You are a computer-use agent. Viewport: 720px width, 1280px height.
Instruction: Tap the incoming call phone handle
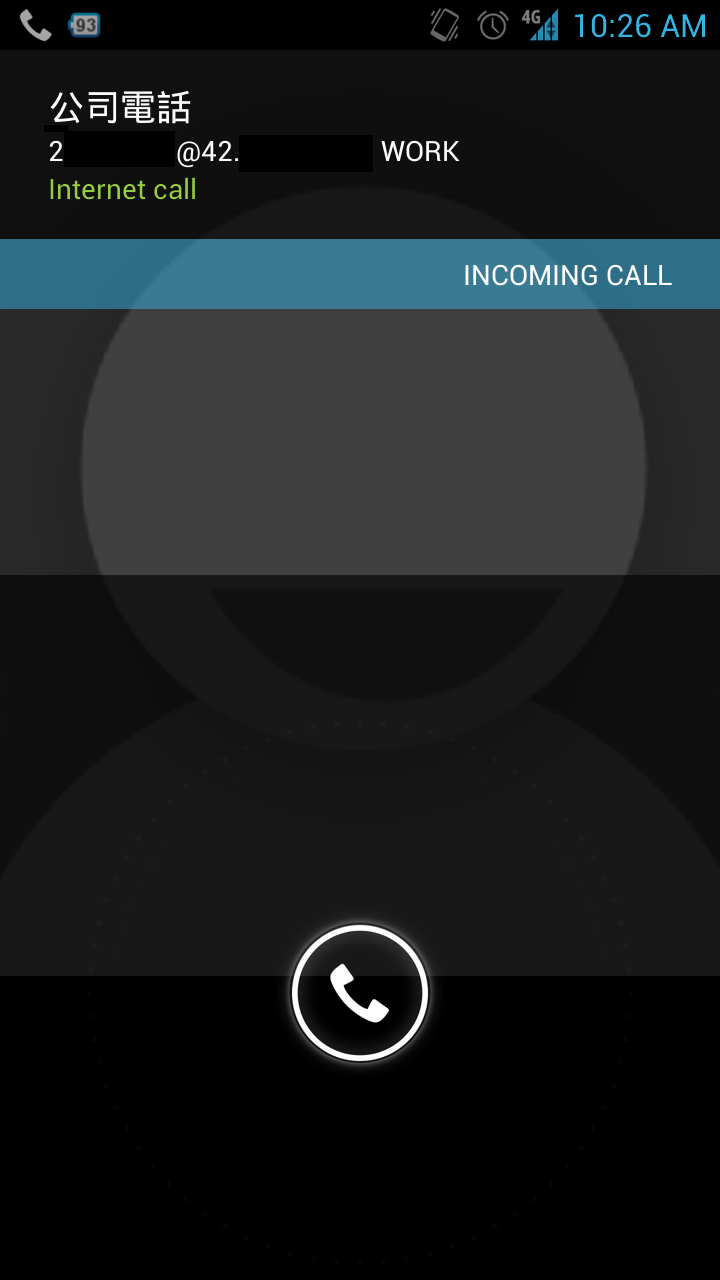pos(360,993)
